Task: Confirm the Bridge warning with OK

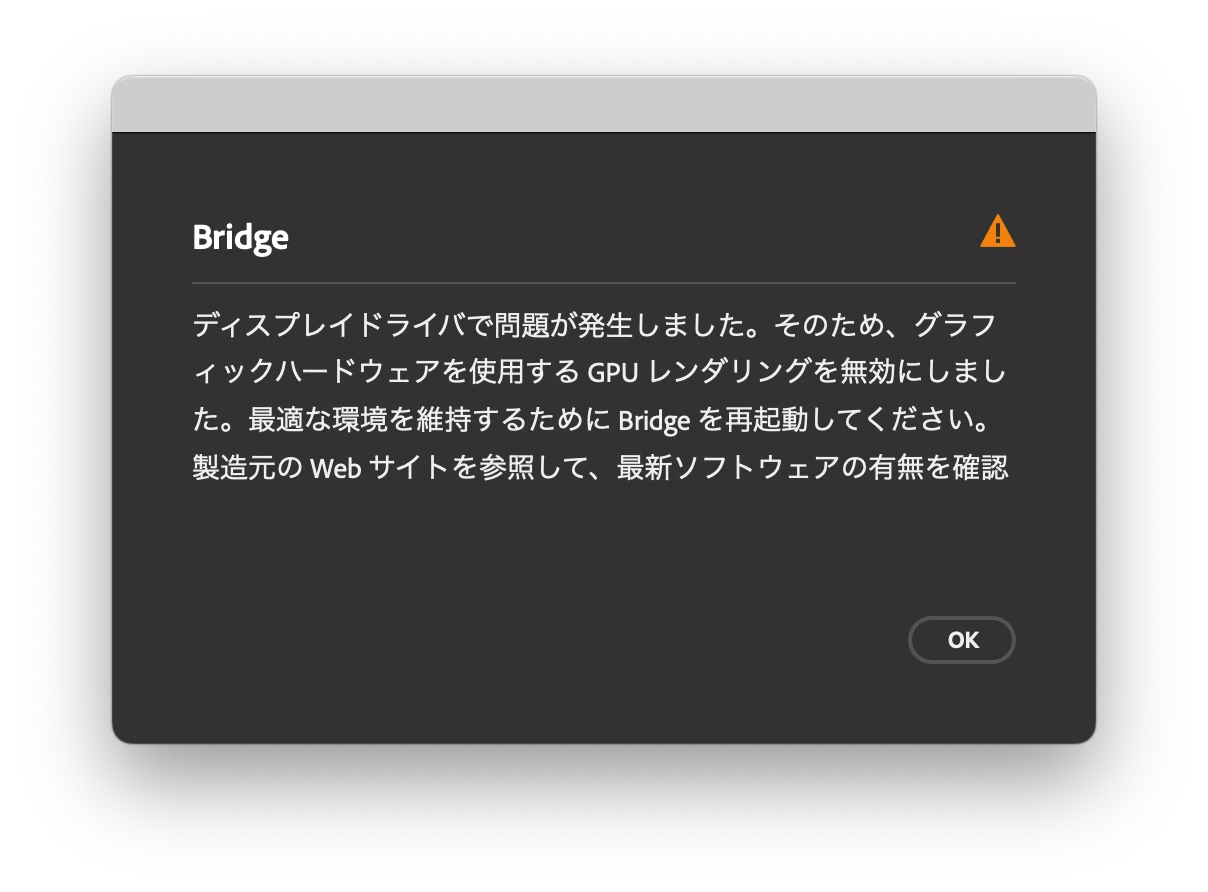Action: [x=961, y=640]
